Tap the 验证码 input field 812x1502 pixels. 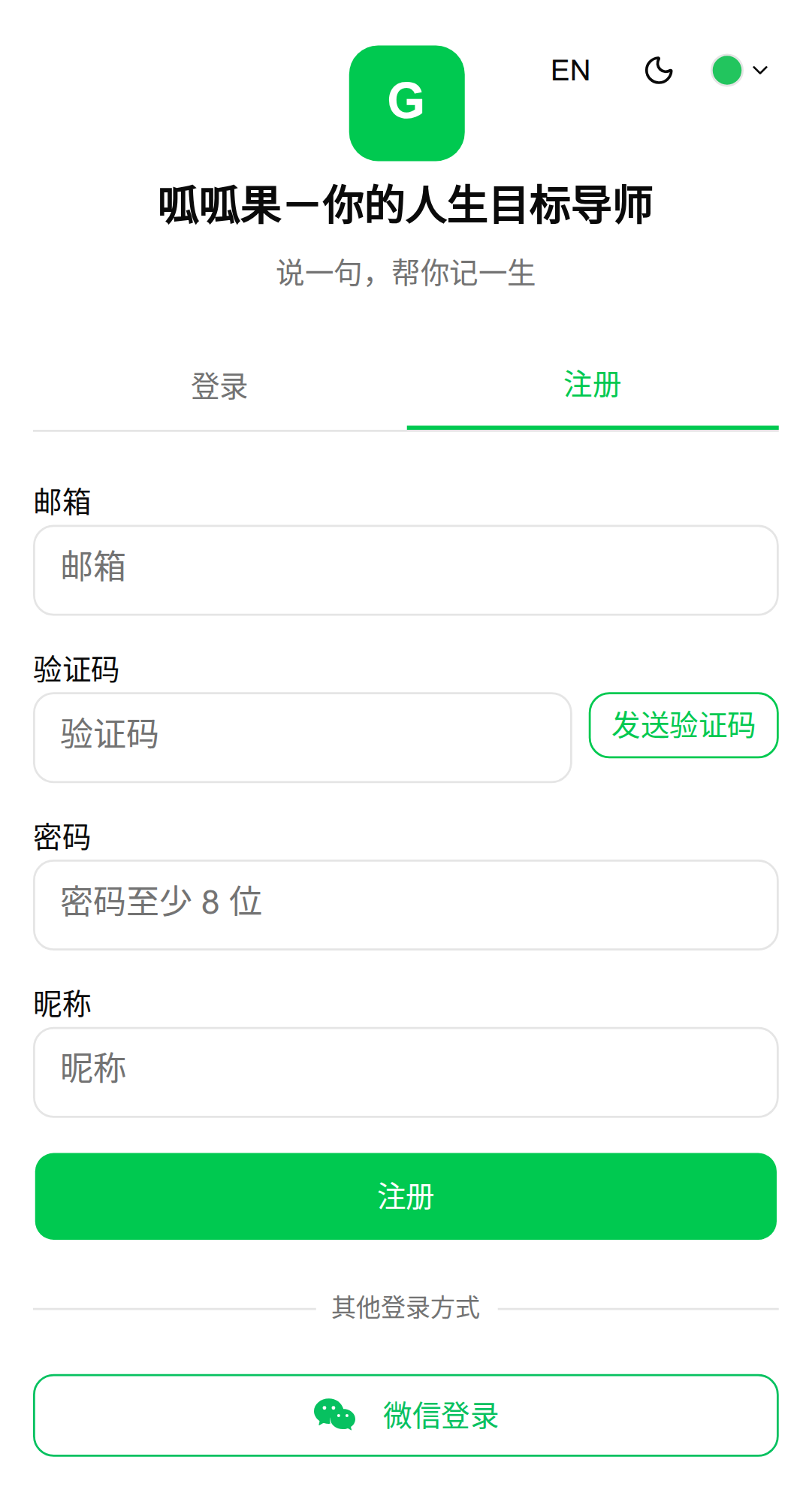[x=302, y=737]
